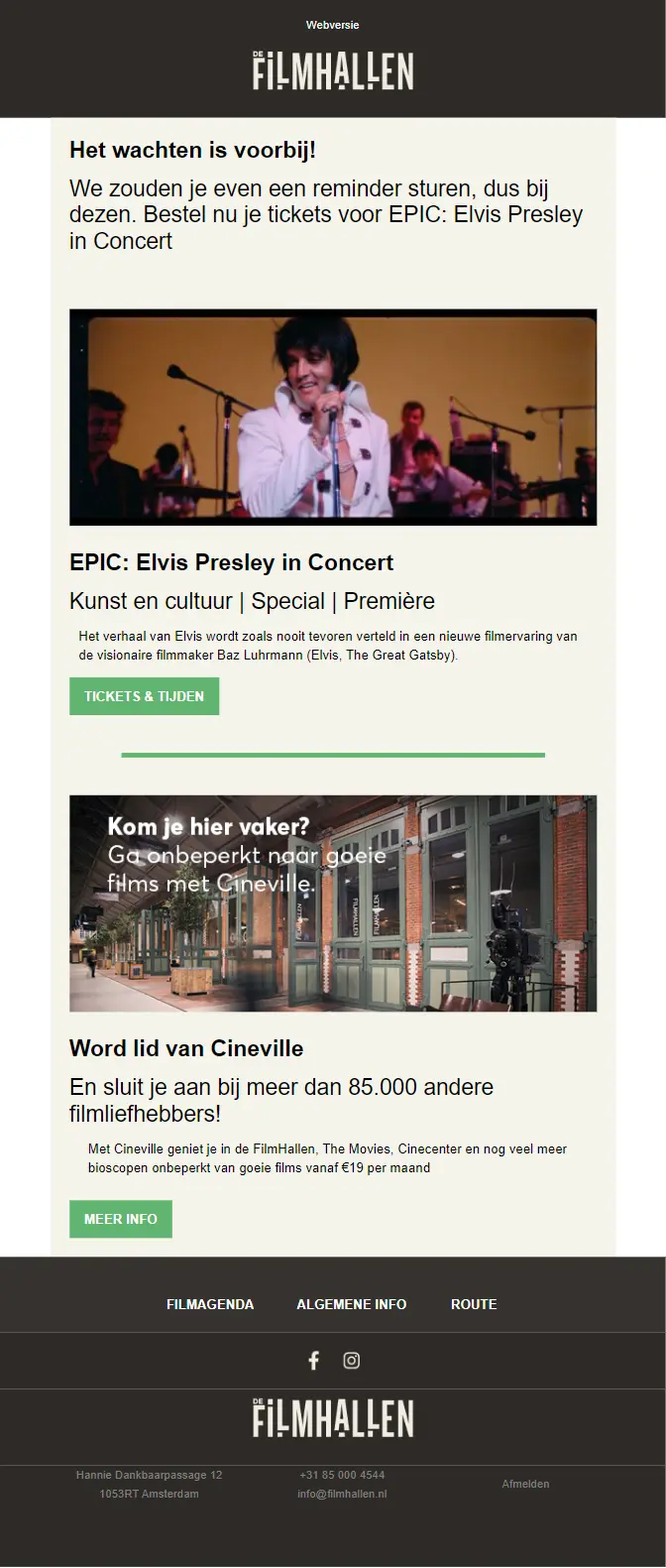
Task: Open the Elvis Presley concert image
Action: (x=333, y=418)
